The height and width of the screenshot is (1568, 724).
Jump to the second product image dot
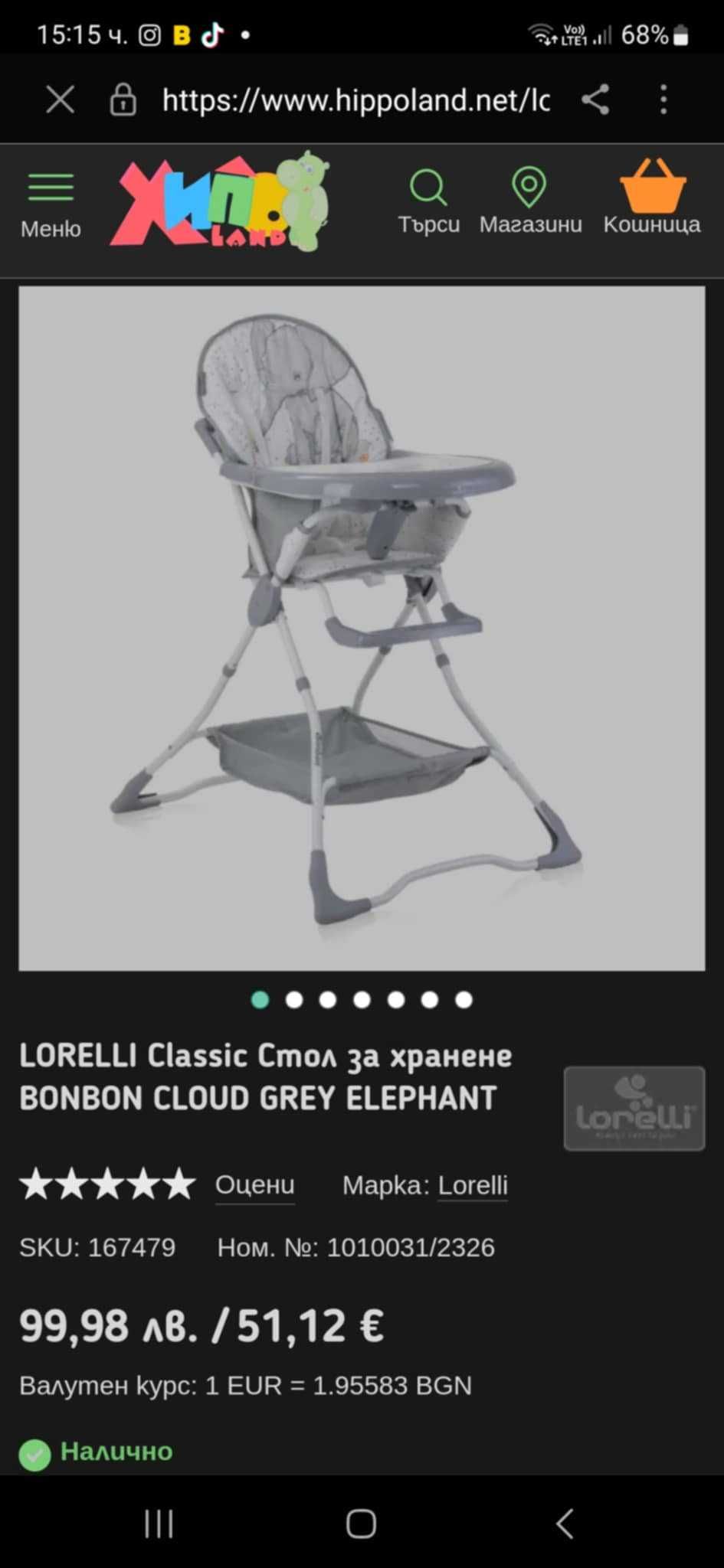pos(294,1000)
